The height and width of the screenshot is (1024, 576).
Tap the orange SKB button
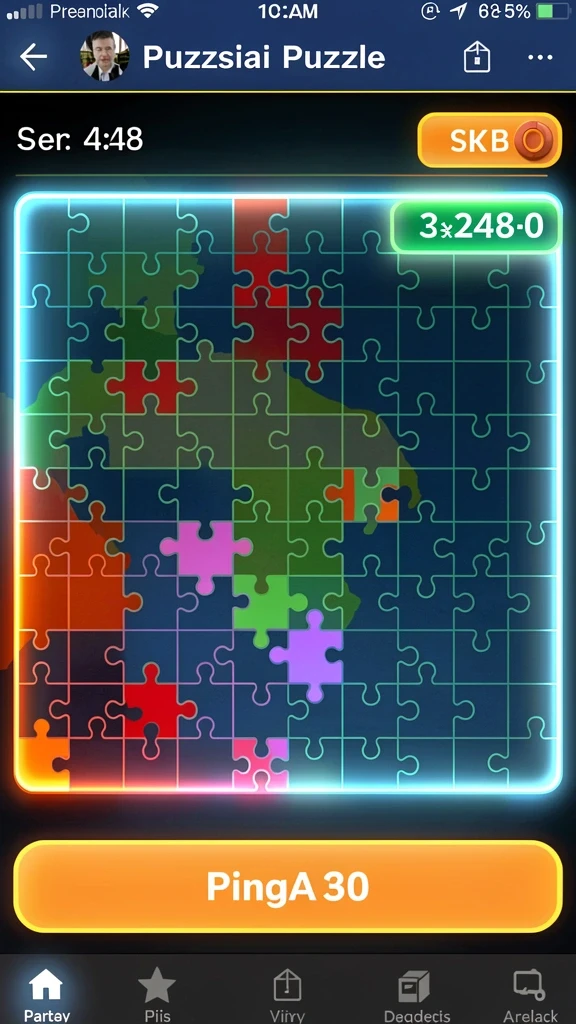(490, 140)
